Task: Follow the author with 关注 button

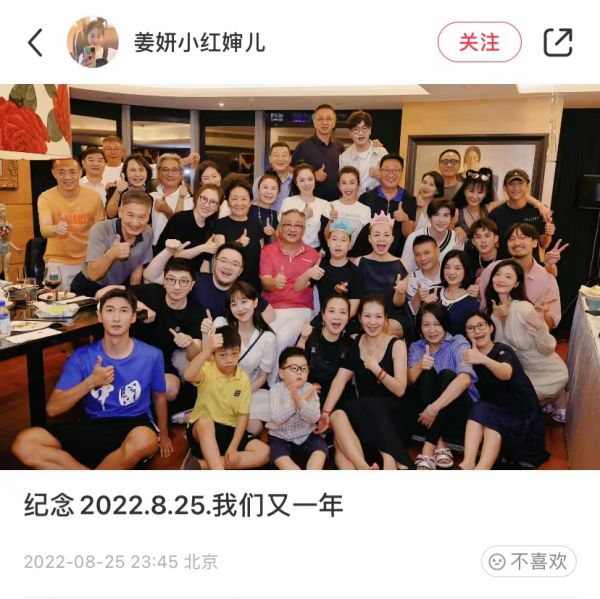Action: click(479, 42)
